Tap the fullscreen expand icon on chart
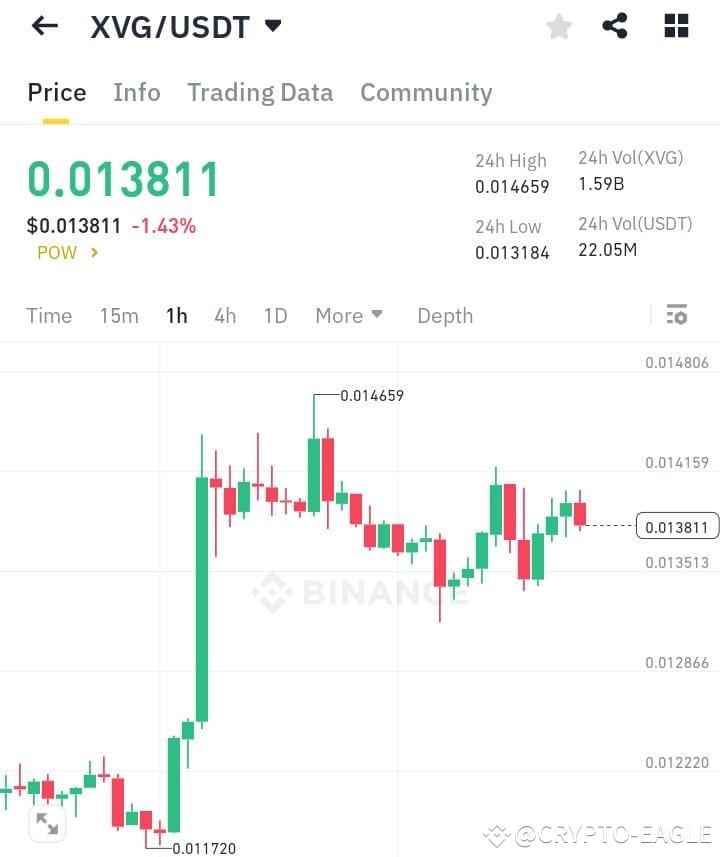 click(47, 823)
